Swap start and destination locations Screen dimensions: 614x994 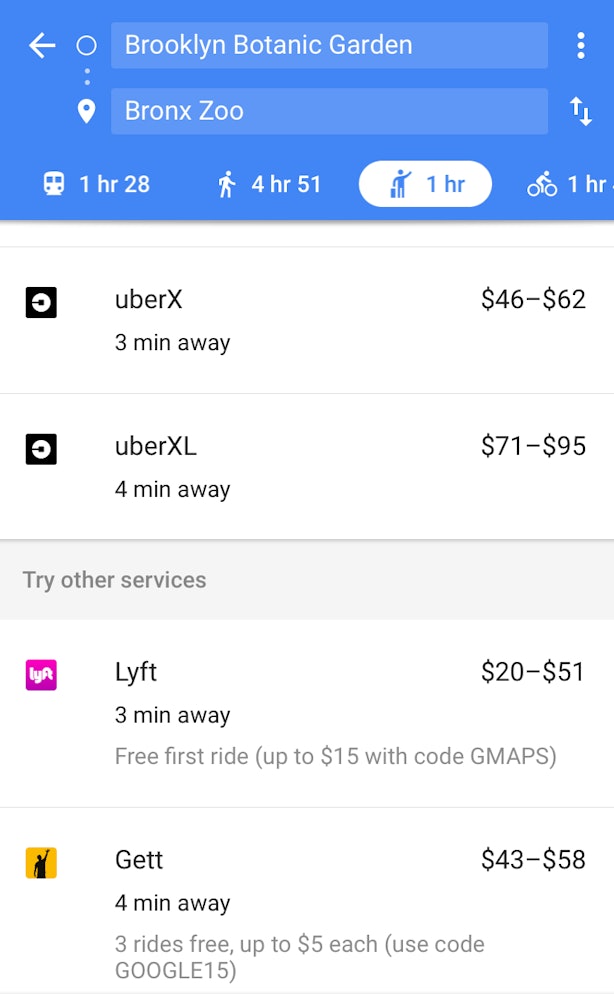coord(581,111)
